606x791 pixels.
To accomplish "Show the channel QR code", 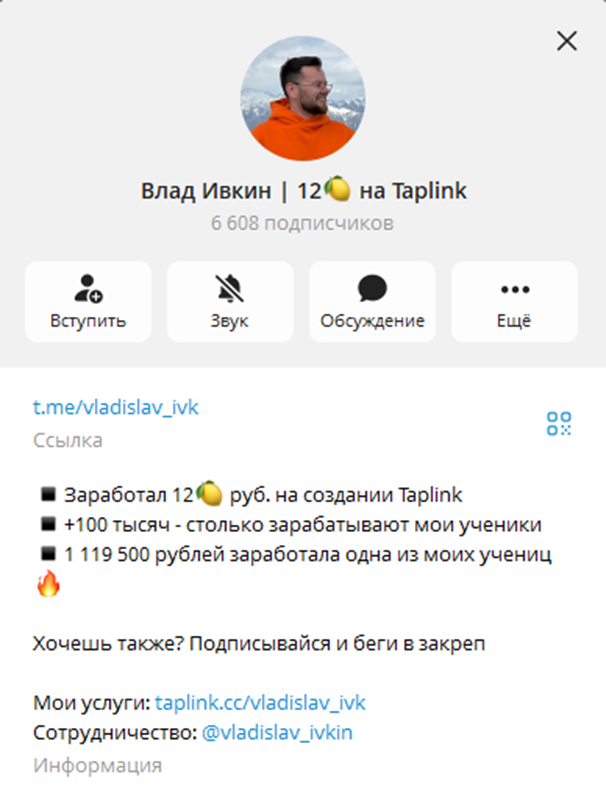I will (x=559, y=423).
